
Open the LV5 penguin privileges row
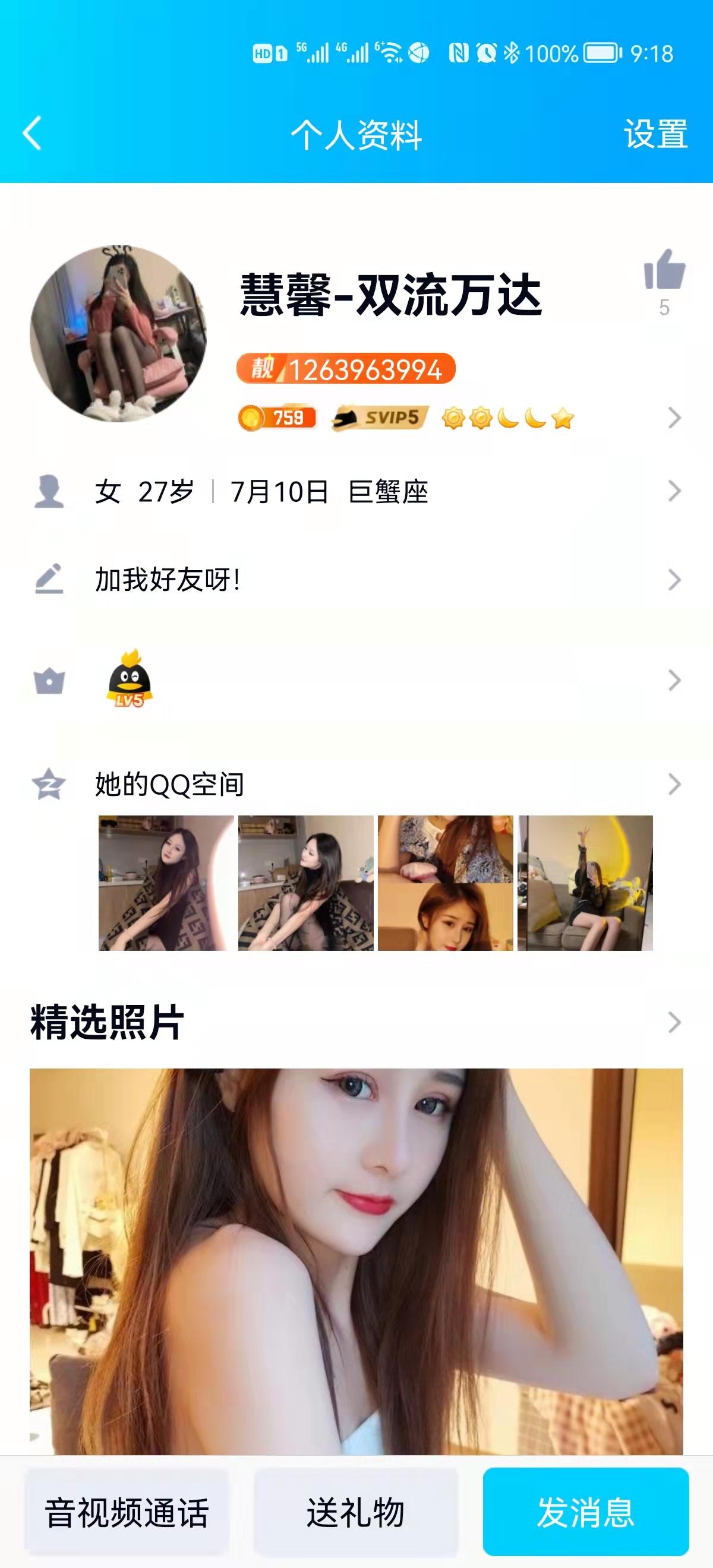[356, 680]
